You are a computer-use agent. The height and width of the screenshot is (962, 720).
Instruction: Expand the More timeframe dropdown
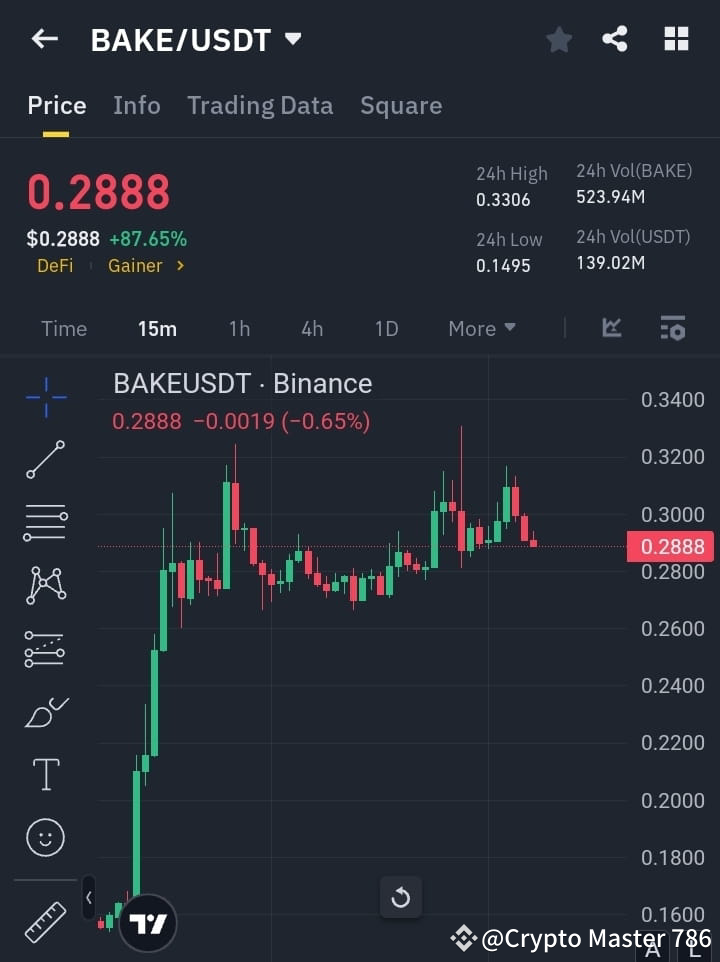coord(481,328)
